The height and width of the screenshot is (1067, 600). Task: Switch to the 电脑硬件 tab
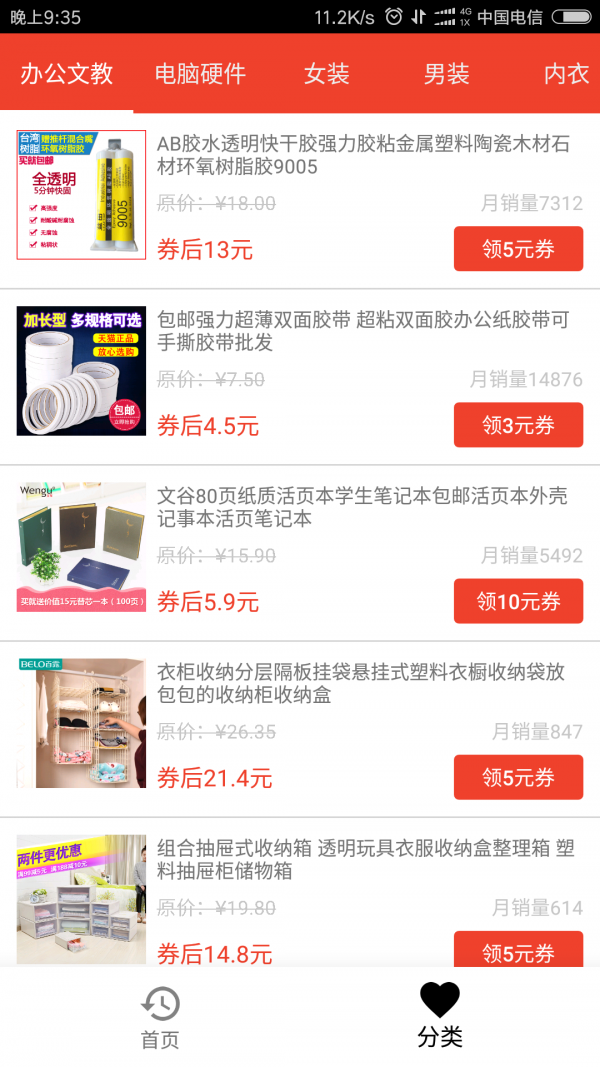coord(200,74)
